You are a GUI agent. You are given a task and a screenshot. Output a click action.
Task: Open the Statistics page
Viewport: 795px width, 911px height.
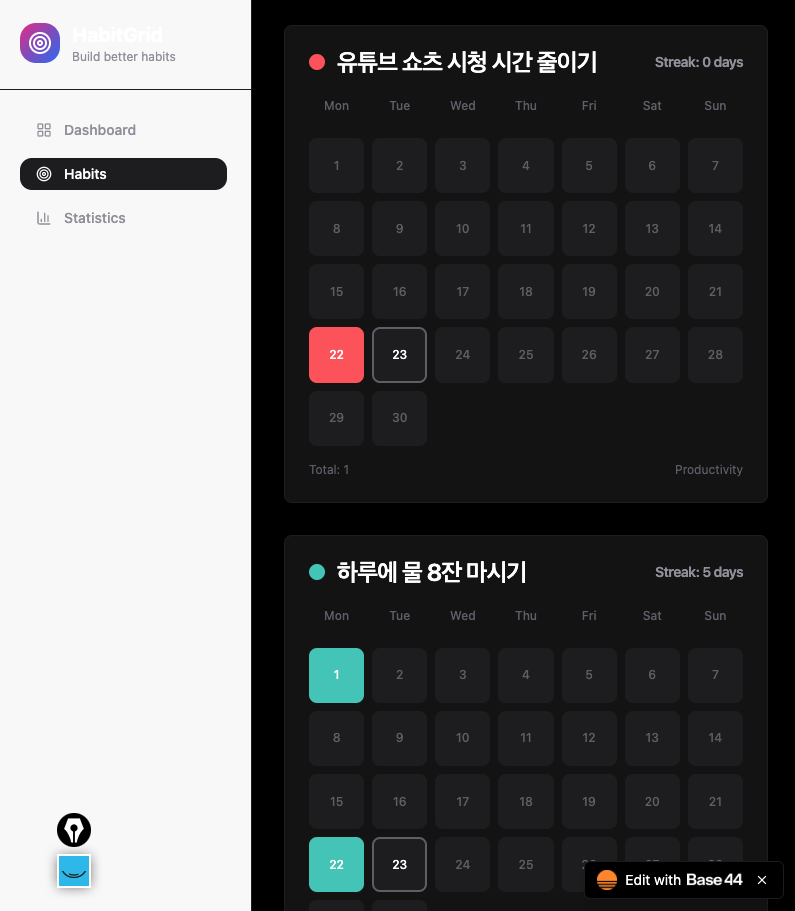pyautogui.click(x=94, y=218)
